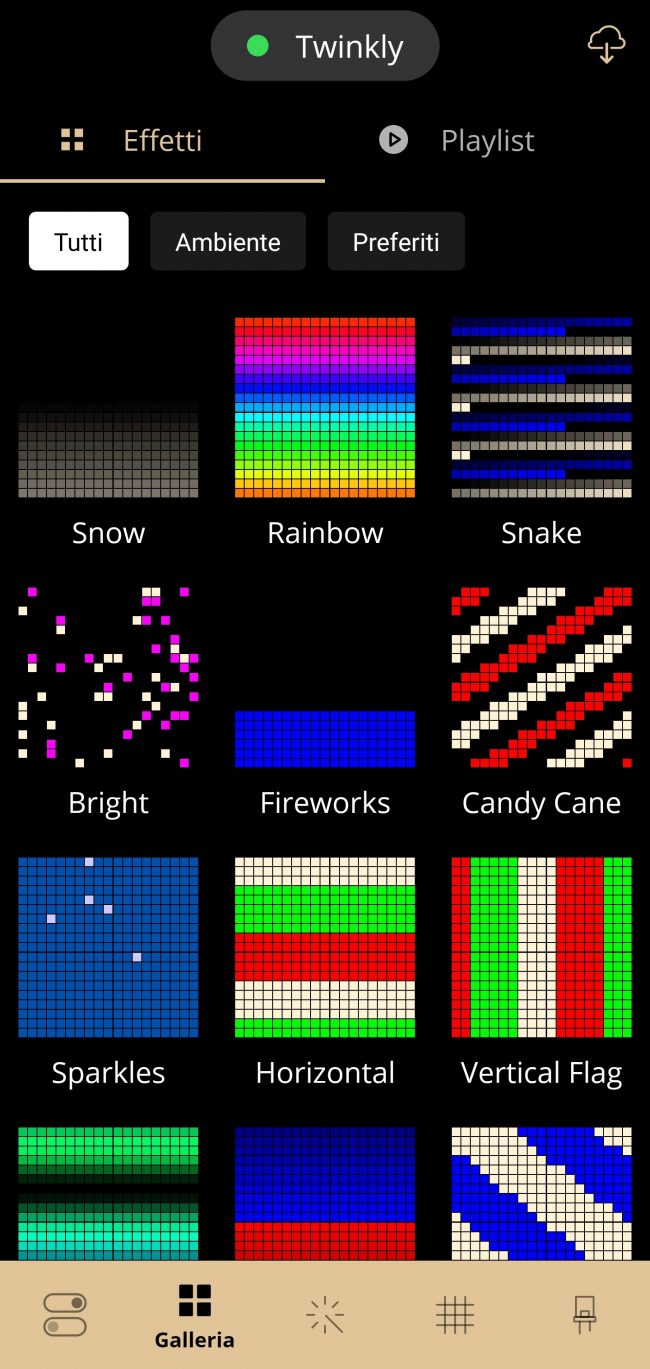Open the devices tab in bottom bar
Screen dimensions: 650x1369
(585, 1314)
